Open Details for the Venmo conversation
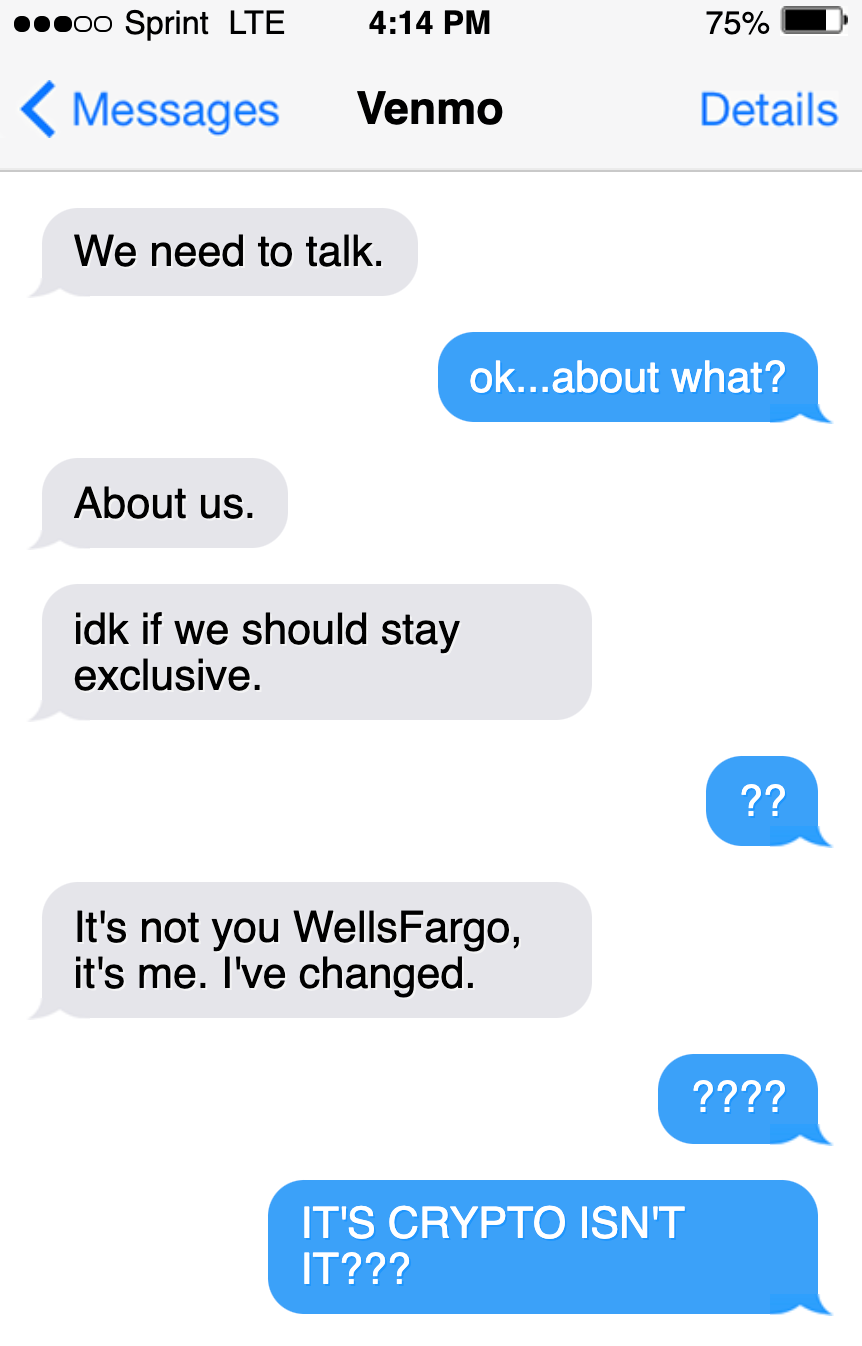Image resolution: width=862 pixels, height=1346 pixels. 768,110
